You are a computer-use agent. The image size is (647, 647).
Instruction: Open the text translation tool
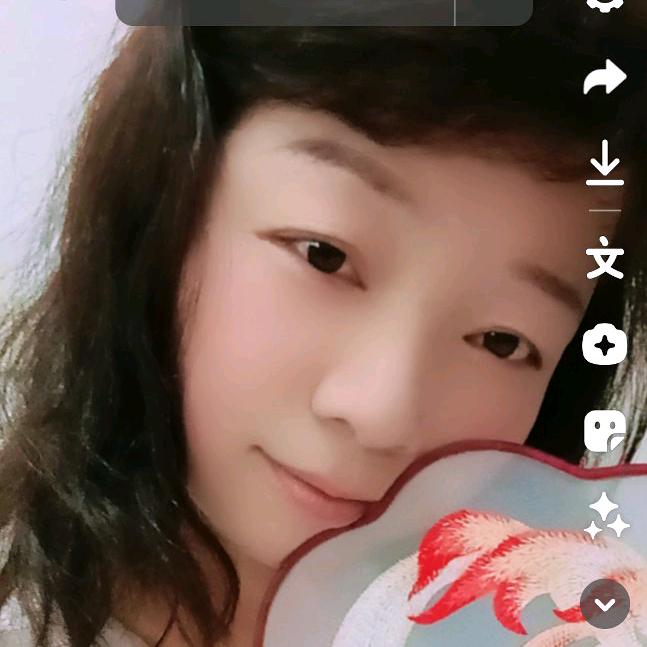coord(604,258)
